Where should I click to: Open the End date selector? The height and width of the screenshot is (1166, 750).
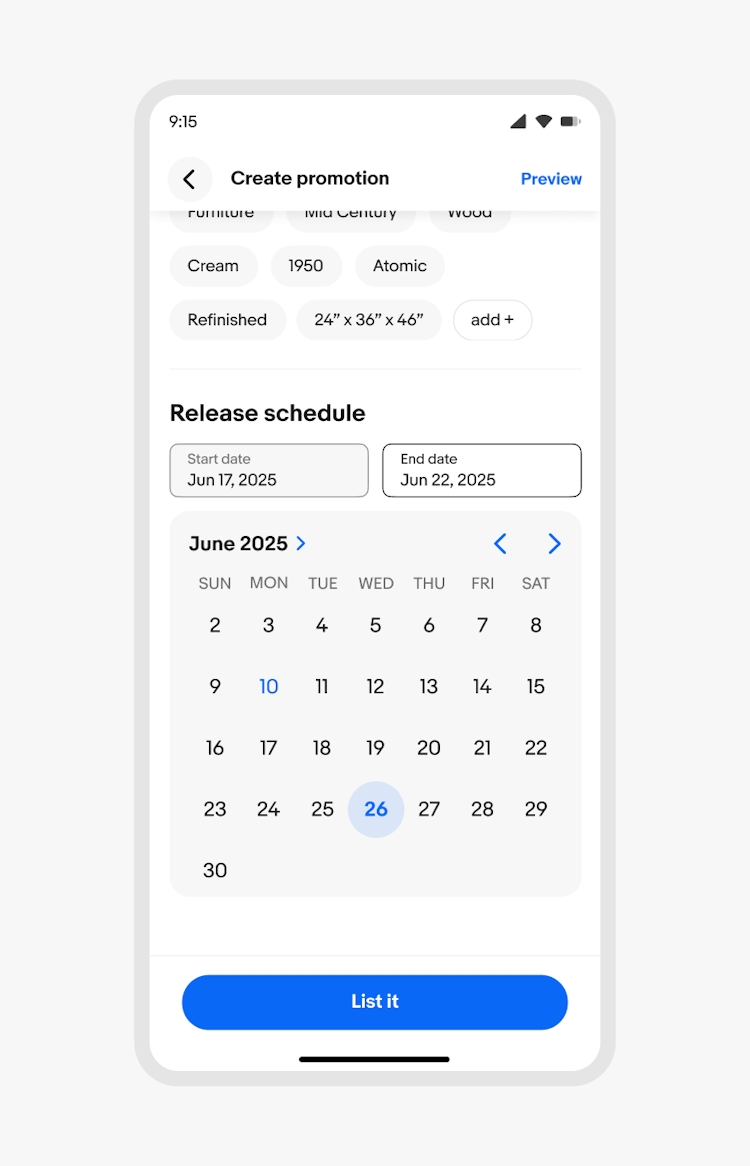click(481, 470)
